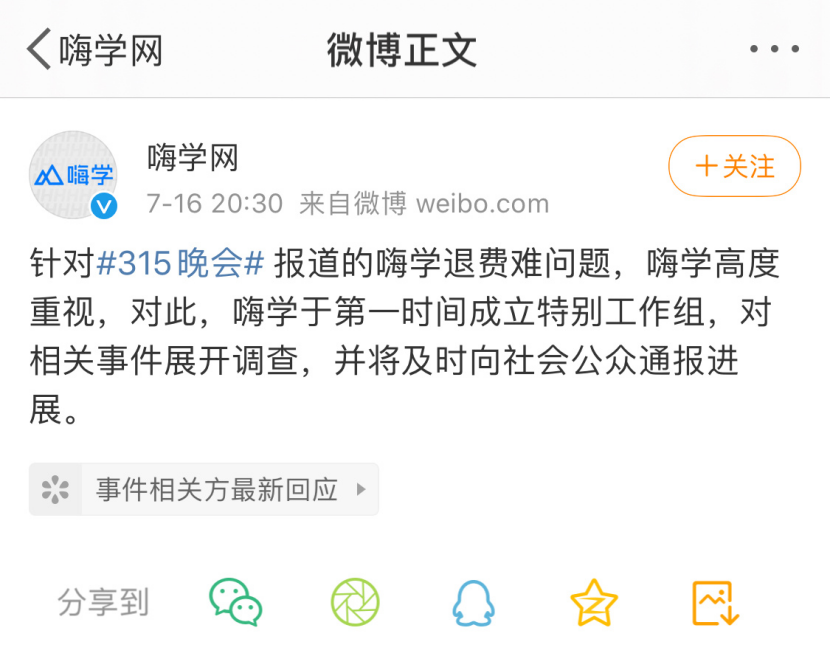Tap the 嗨学网 account name
This screenshot has width=830, height=670.
193,157
